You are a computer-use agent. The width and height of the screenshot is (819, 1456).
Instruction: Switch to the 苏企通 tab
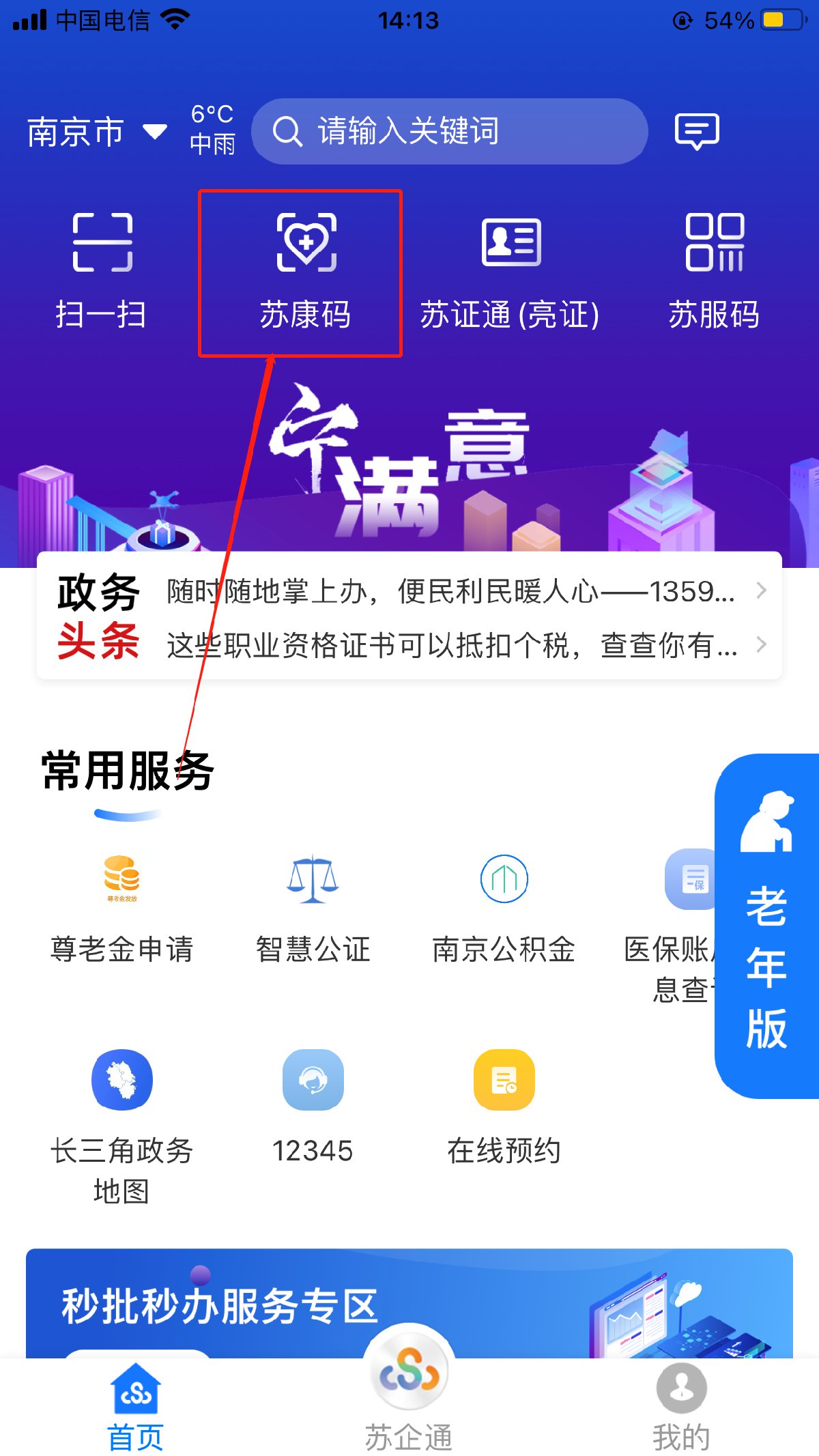click(409, 1399)
